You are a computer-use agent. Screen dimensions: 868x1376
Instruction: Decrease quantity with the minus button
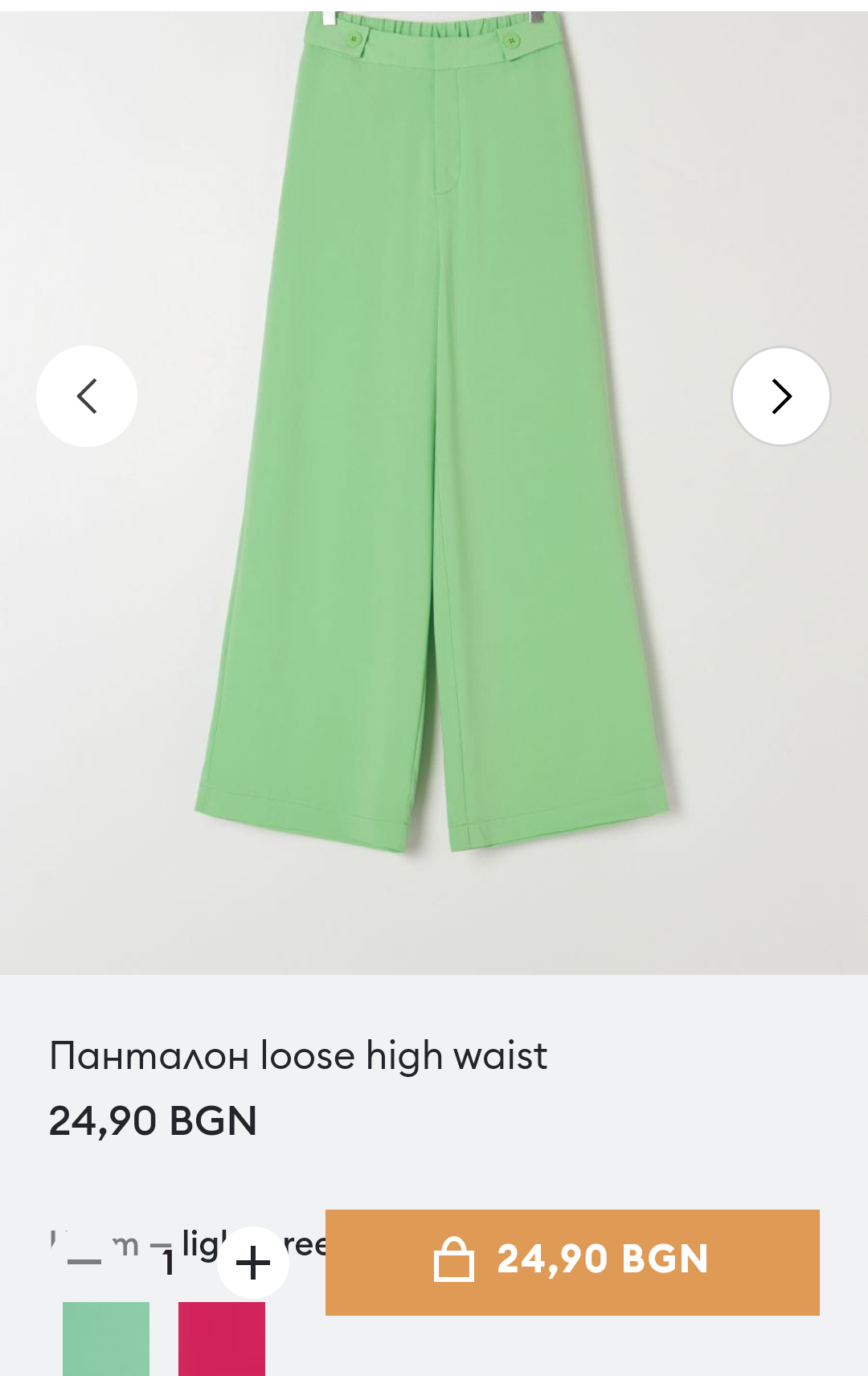pos(84,1262)
